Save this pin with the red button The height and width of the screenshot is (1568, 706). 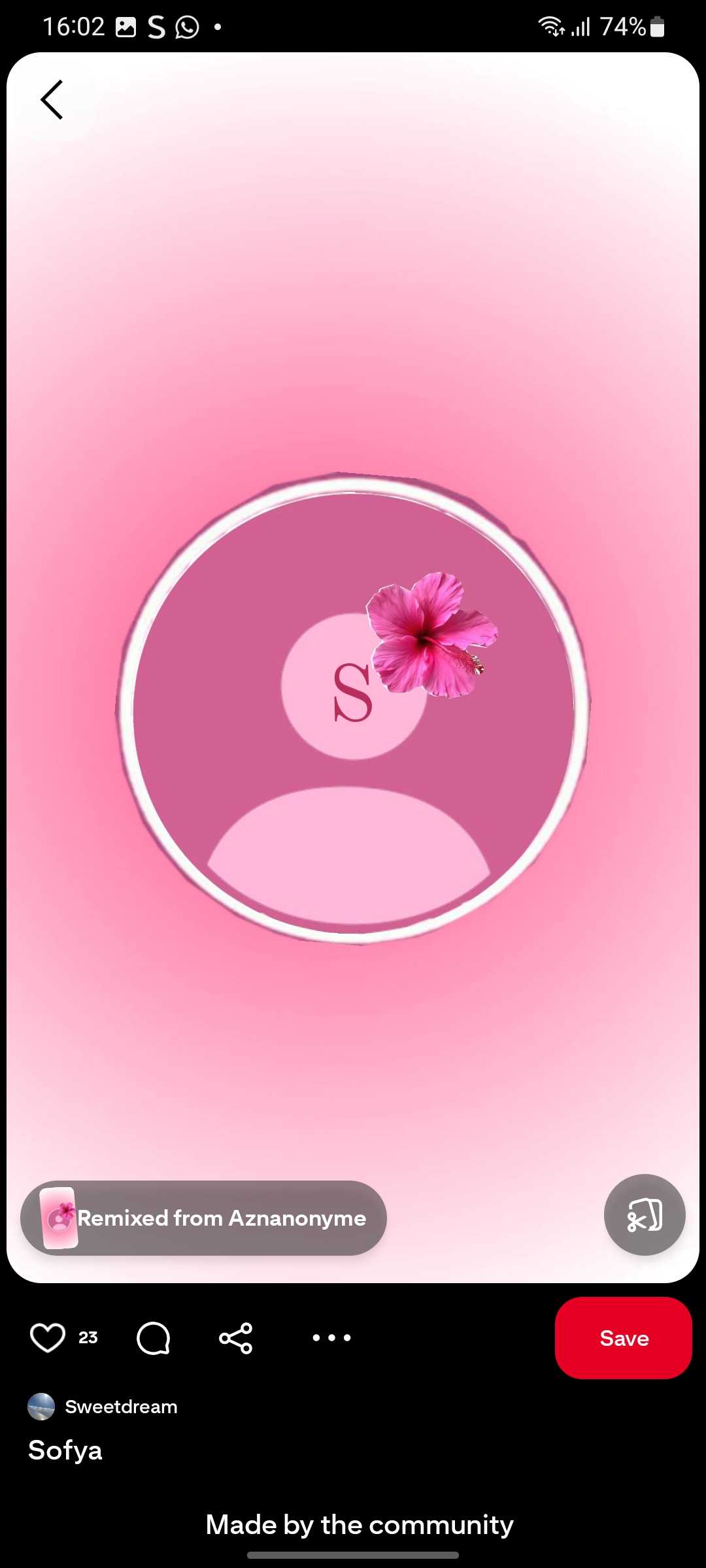coord(623,1337)
